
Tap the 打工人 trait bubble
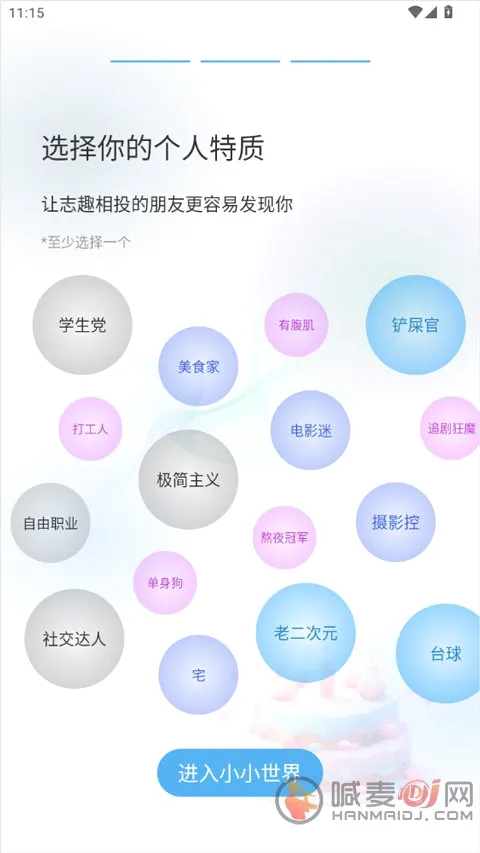pyautogui.click(x=90, y=429)
